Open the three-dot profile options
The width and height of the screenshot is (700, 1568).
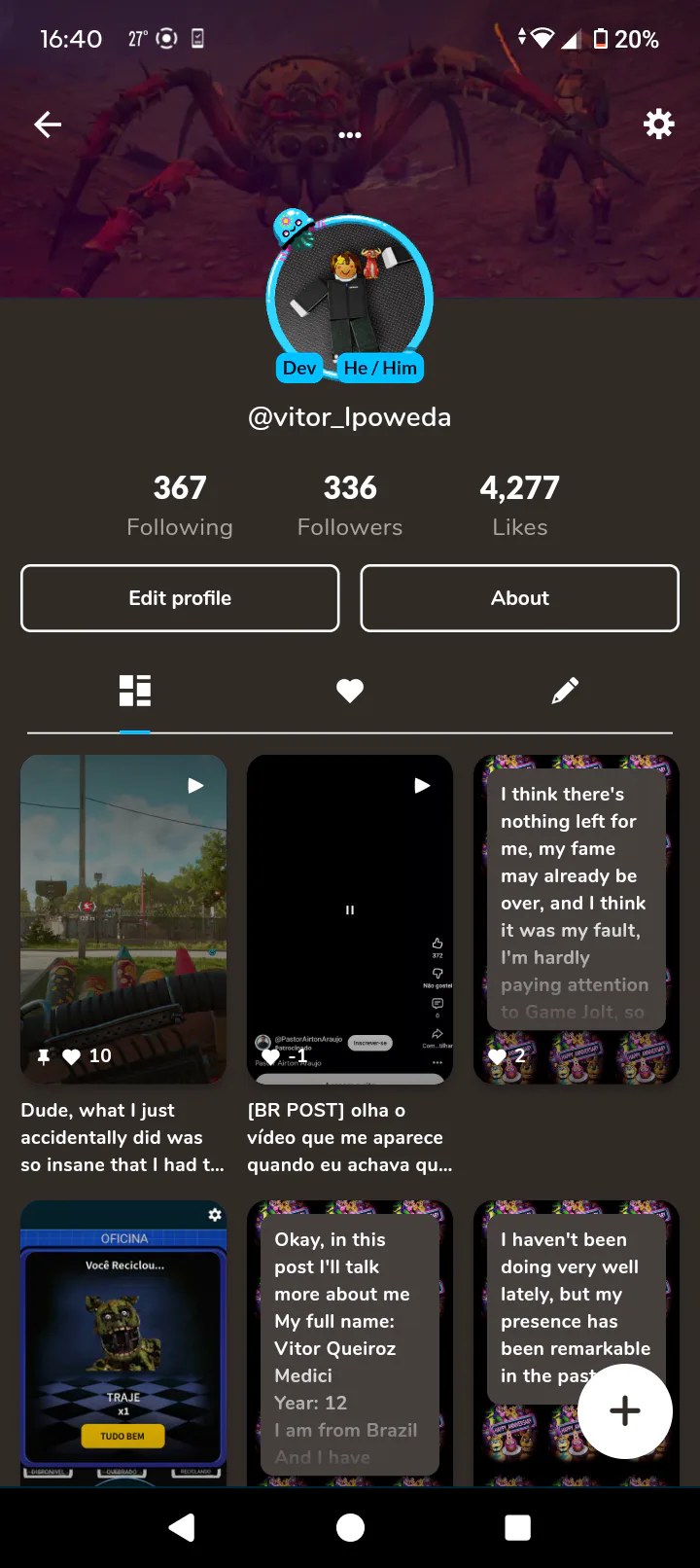coord(350,135)
